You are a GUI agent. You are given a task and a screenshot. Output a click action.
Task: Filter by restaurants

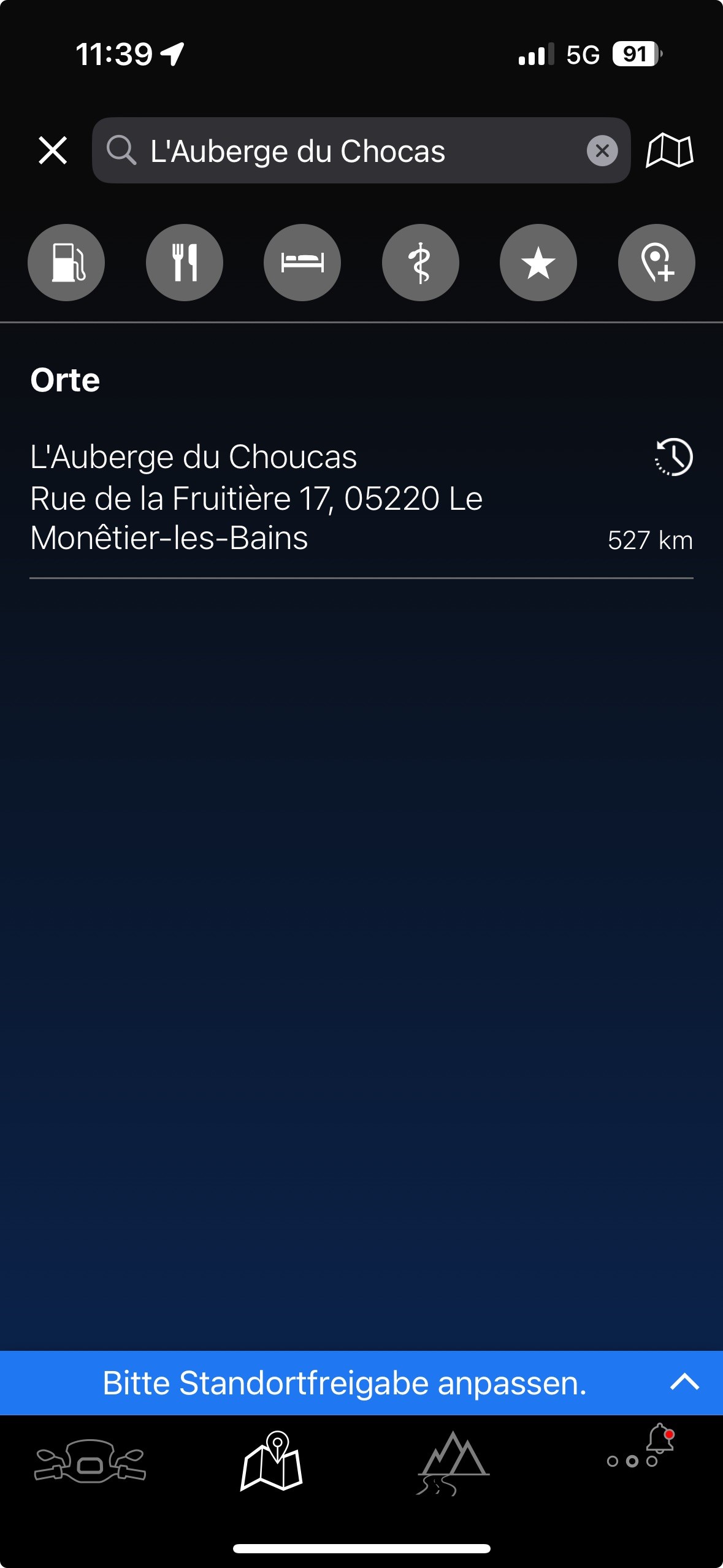click(x=185, y=263)
